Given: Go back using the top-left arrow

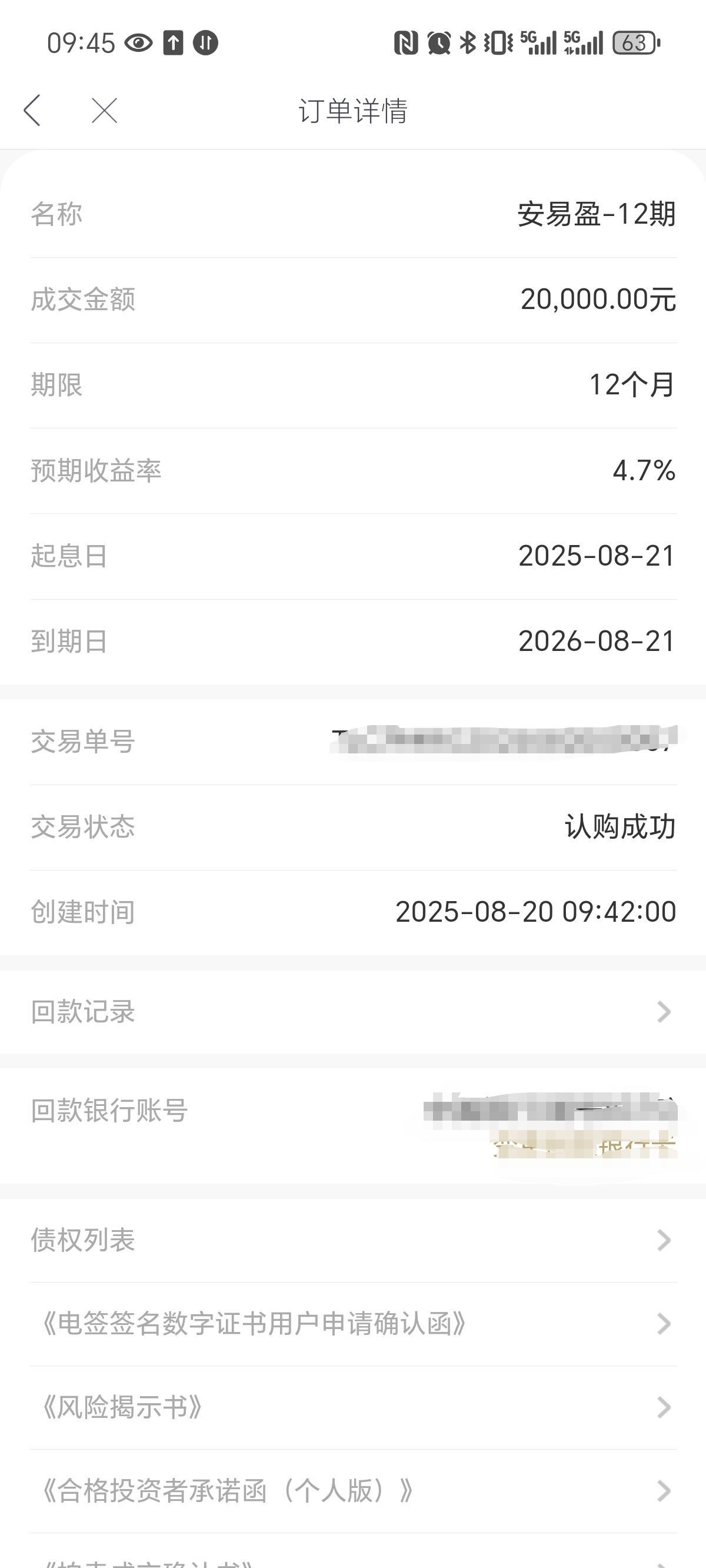Looking at the screenshot, I should [x=32, y=110].
